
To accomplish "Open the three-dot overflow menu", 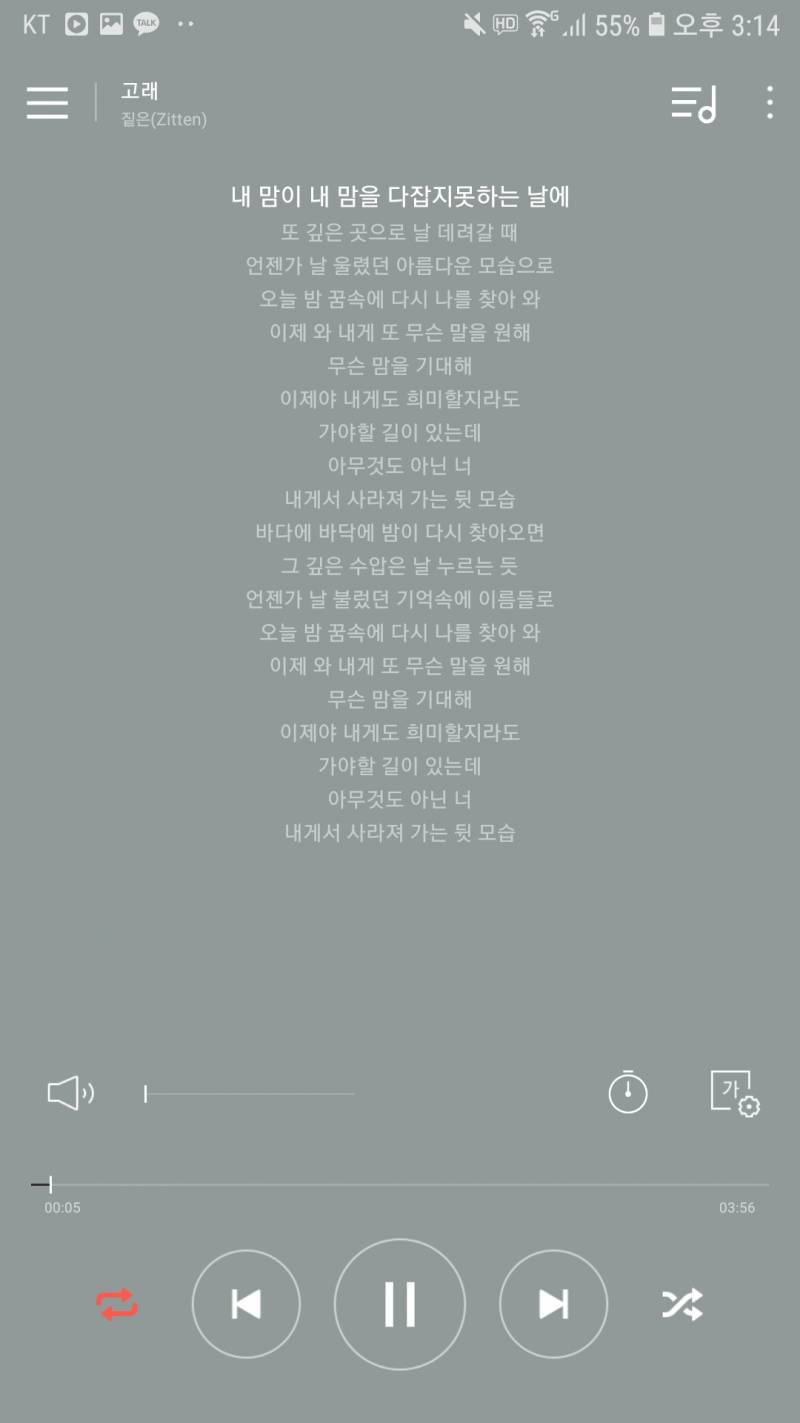I will point(768,103).
